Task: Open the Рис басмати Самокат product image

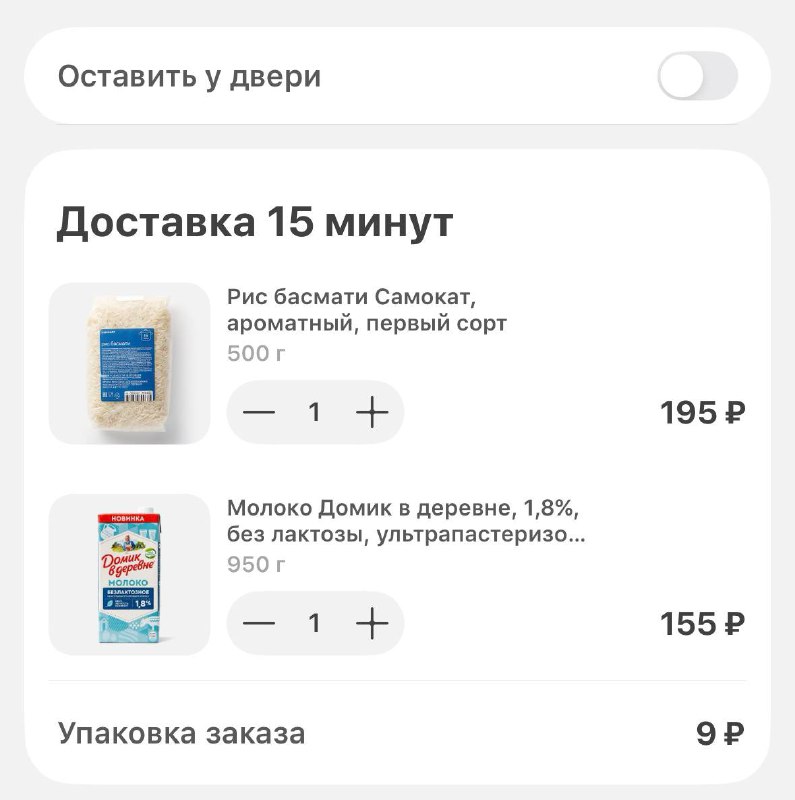Action: pos(129,364)
